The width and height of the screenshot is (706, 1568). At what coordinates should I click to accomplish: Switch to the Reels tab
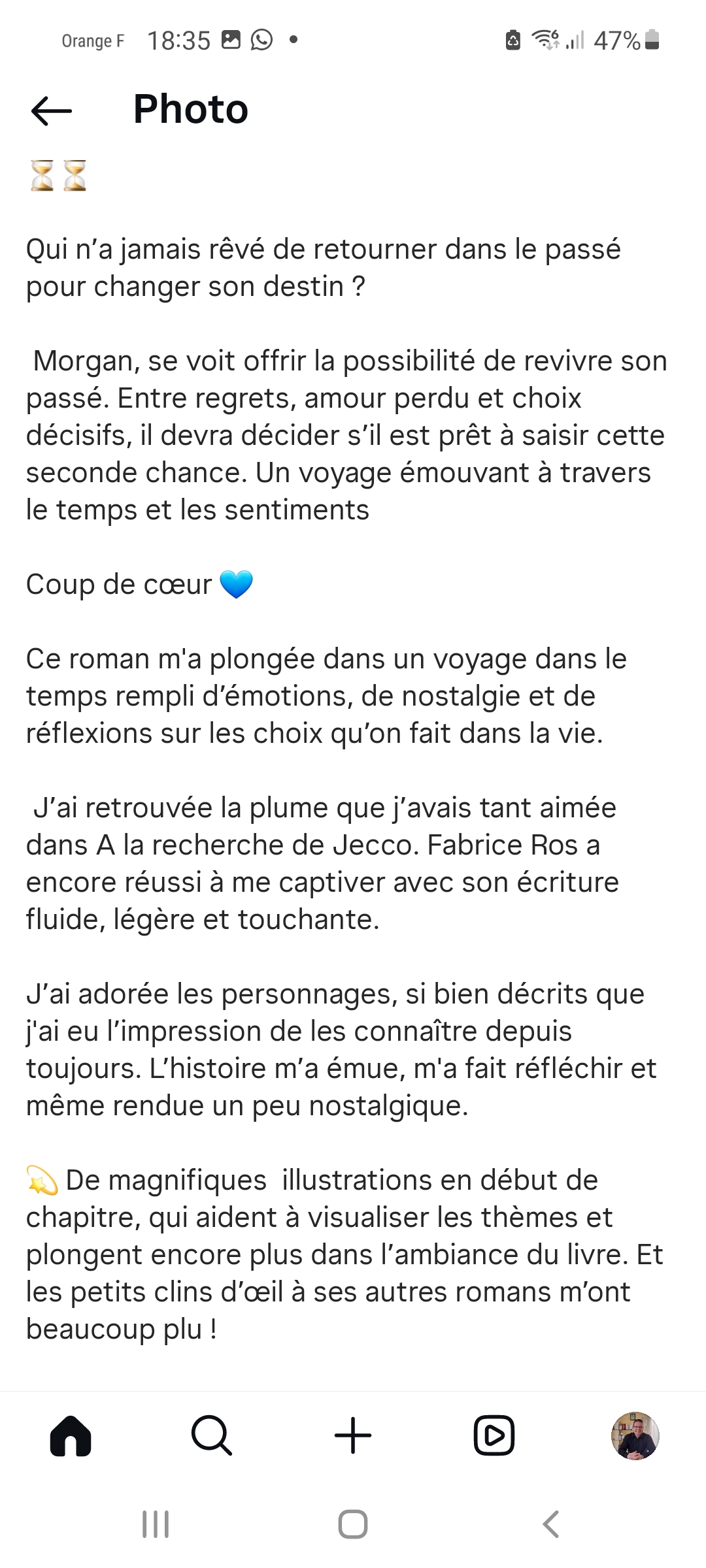pyautogui.click(x=494, y=1436)
